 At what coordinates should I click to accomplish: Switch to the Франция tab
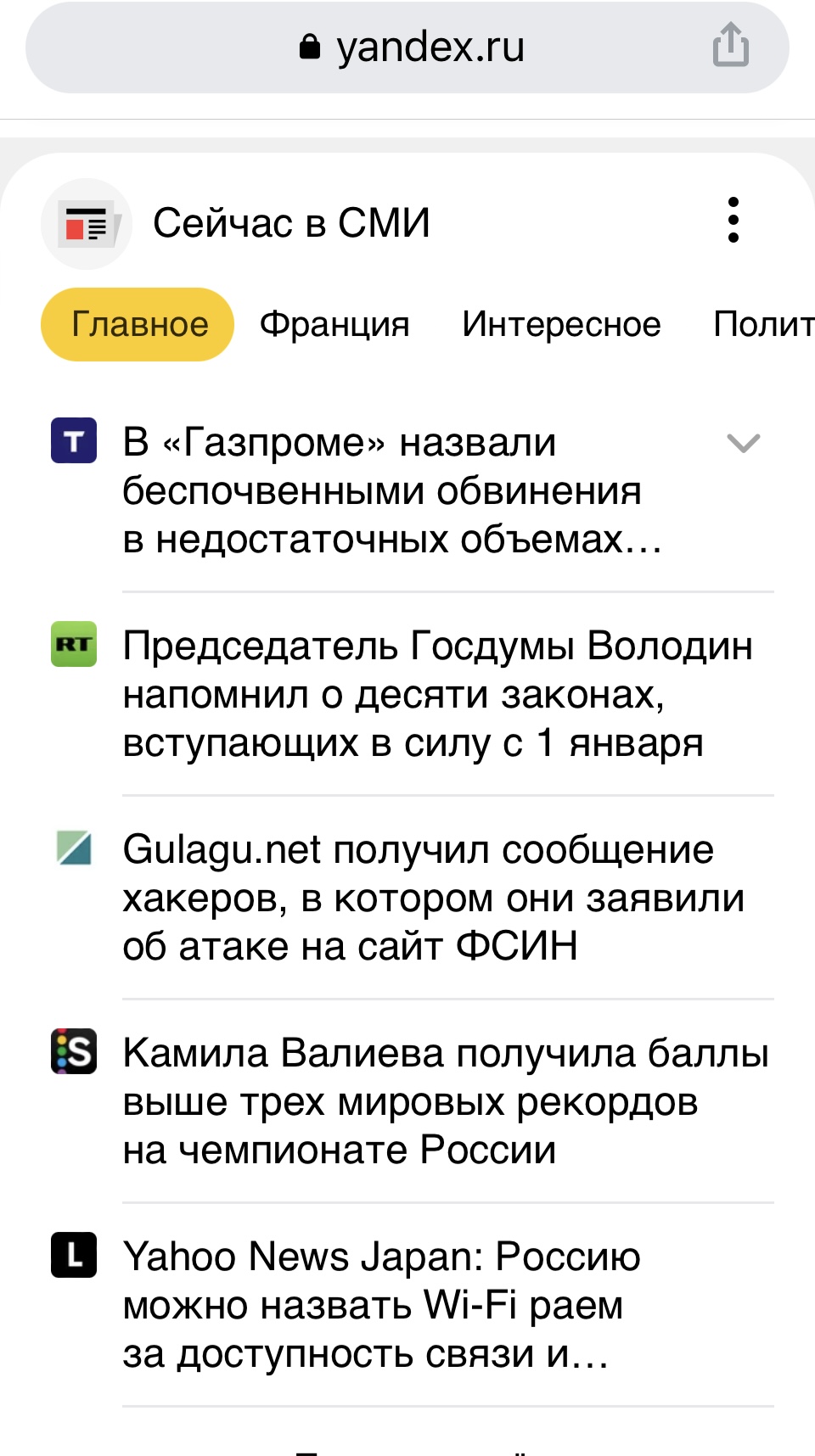tap(334, 324)
